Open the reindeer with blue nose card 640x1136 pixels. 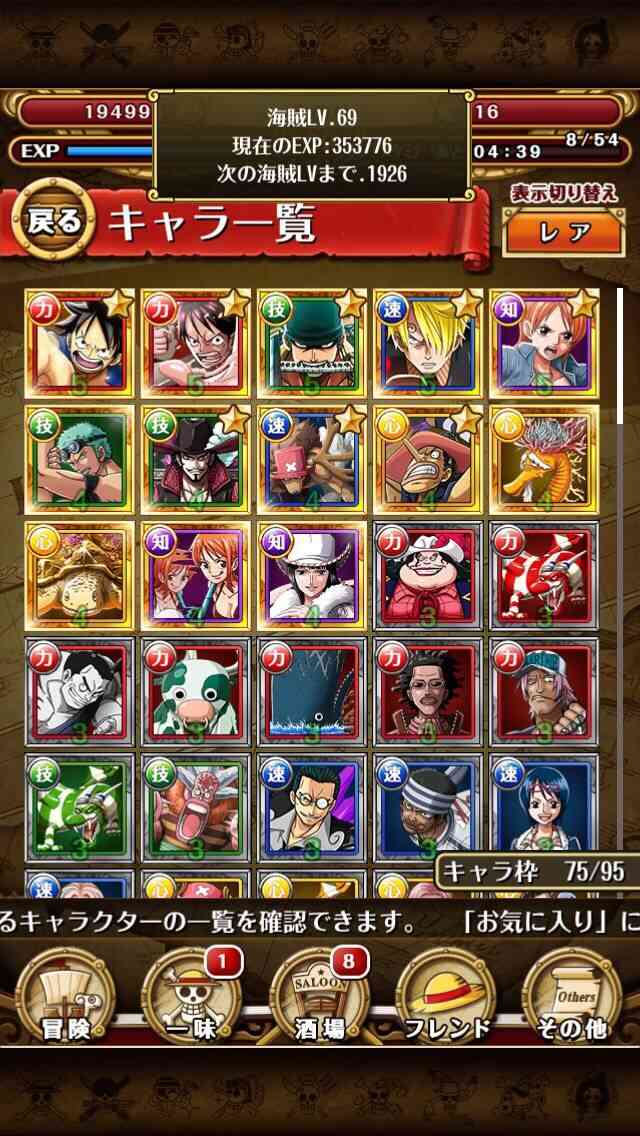tap(312, 459)
